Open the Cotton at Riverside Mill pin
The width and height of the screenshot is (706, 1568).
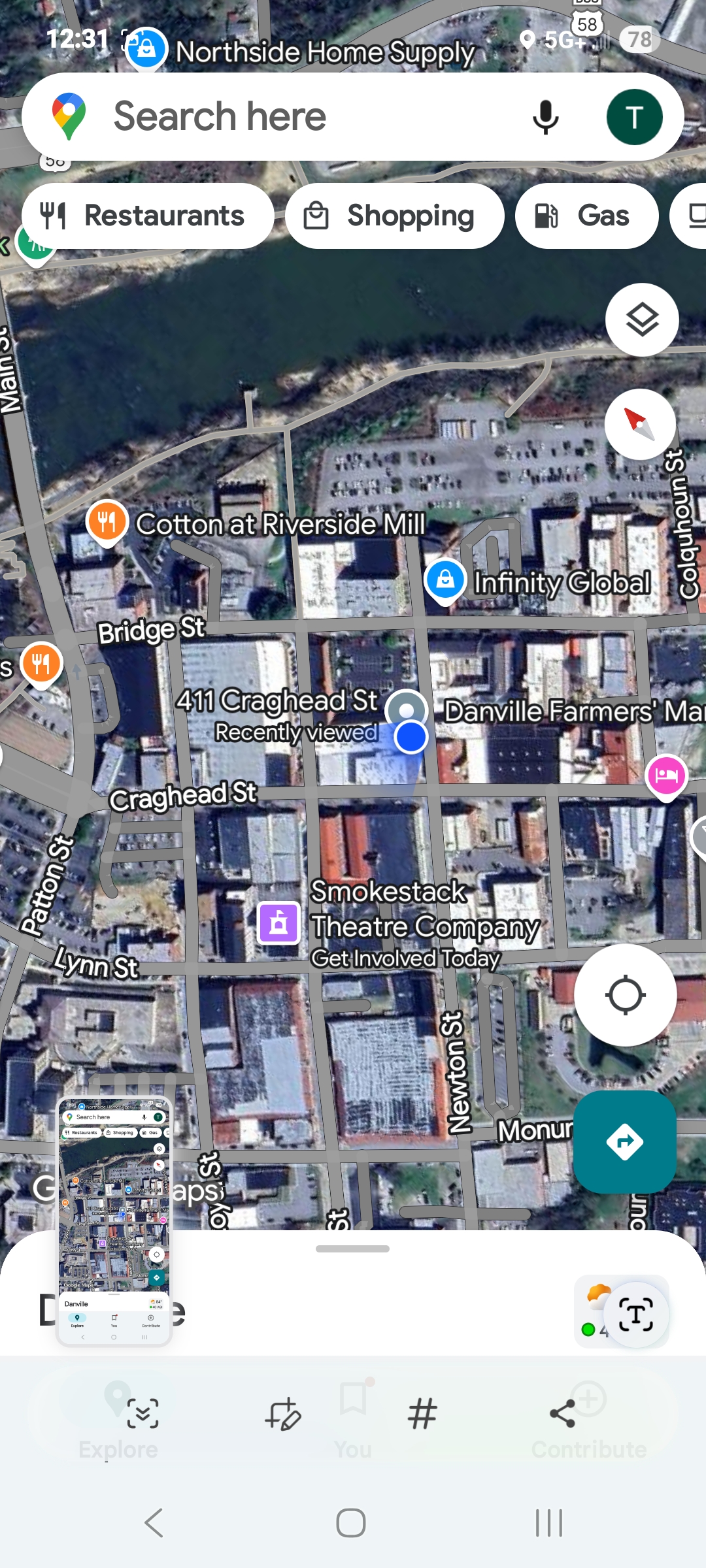click(107, 522)
